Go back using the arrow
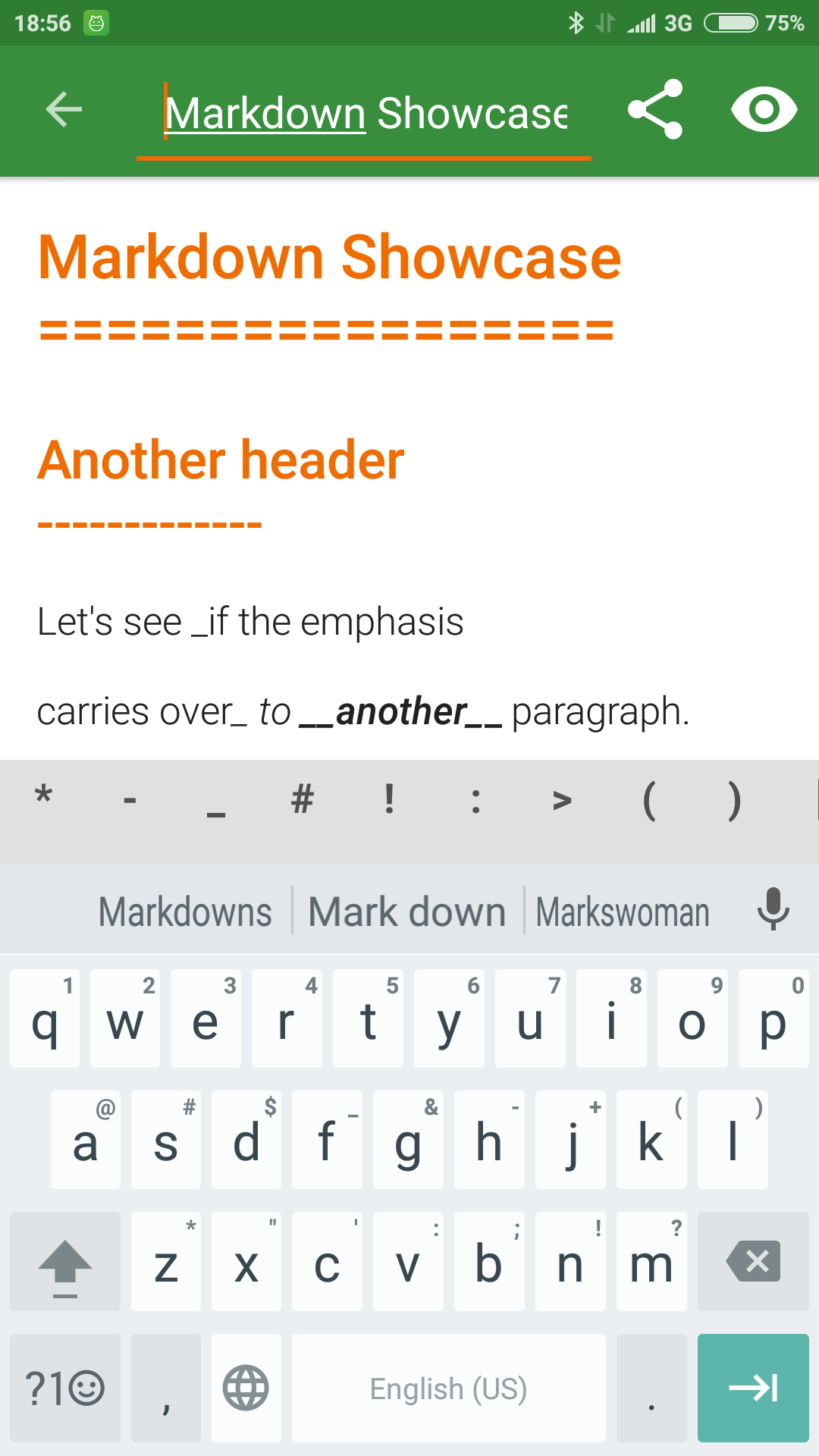 coord(64,110)
